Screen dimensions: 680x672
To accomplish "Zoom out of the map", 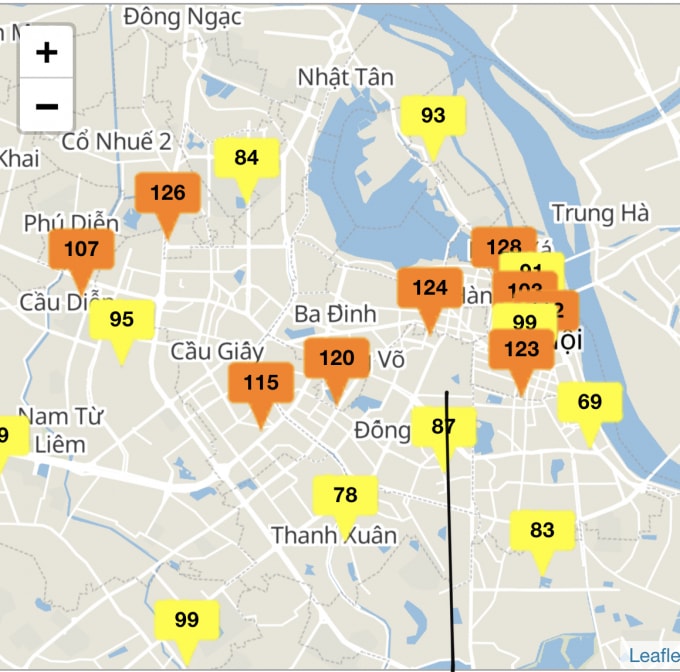I will 46,106.
